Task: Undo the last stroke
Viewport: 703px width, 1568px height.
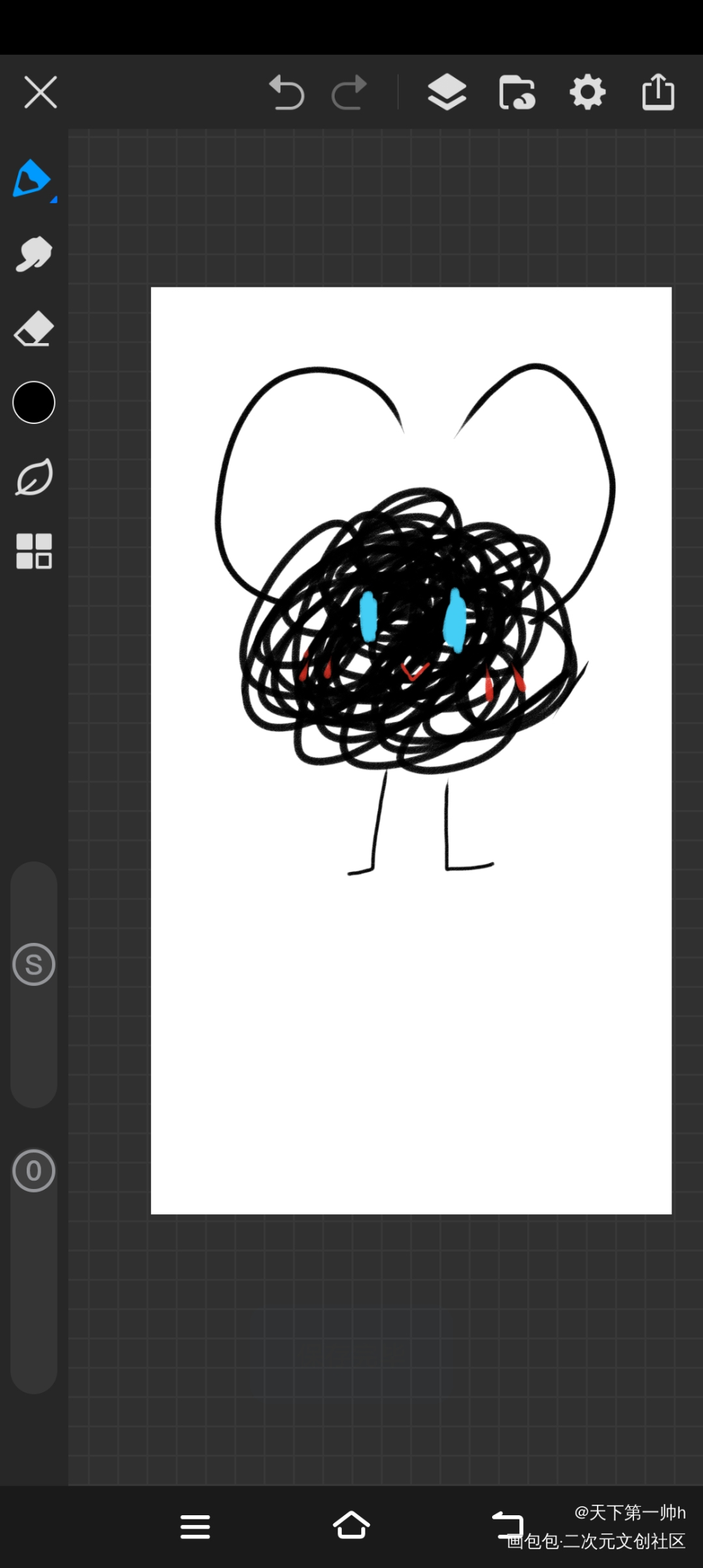Action: [286, 92]
